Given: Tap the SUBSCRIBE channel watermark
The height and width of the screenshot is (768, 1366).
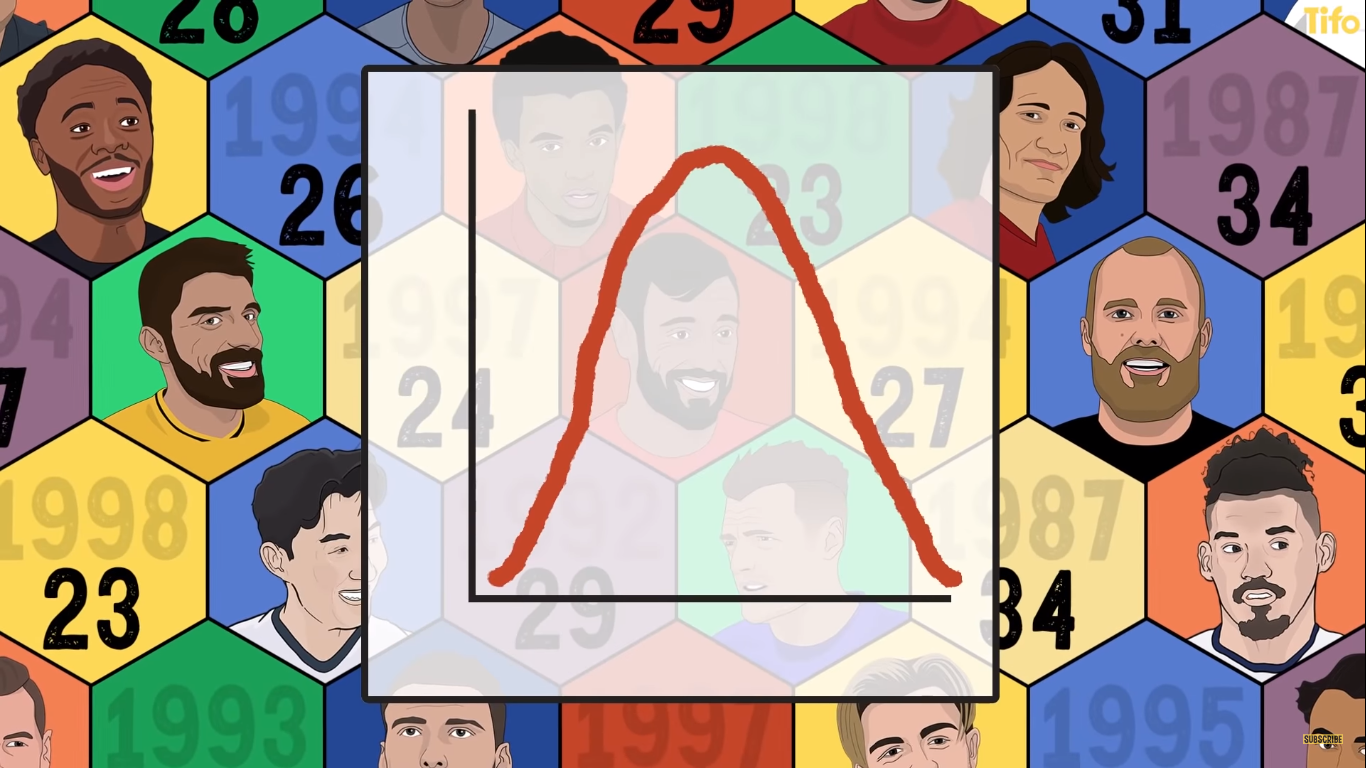Looking at the screenshot, I should 1322,739.
